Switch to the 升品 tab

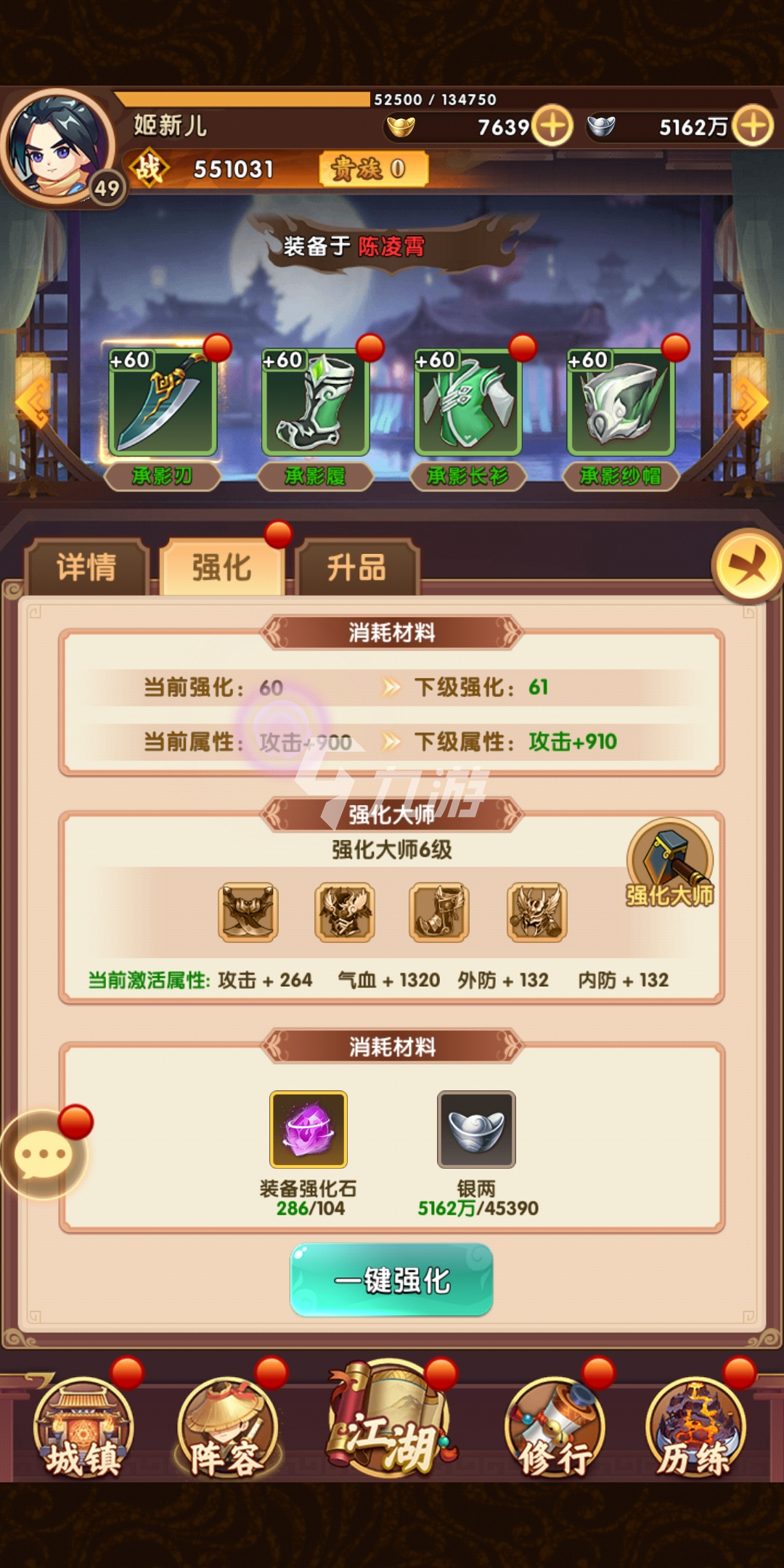(x=356, y=568)
